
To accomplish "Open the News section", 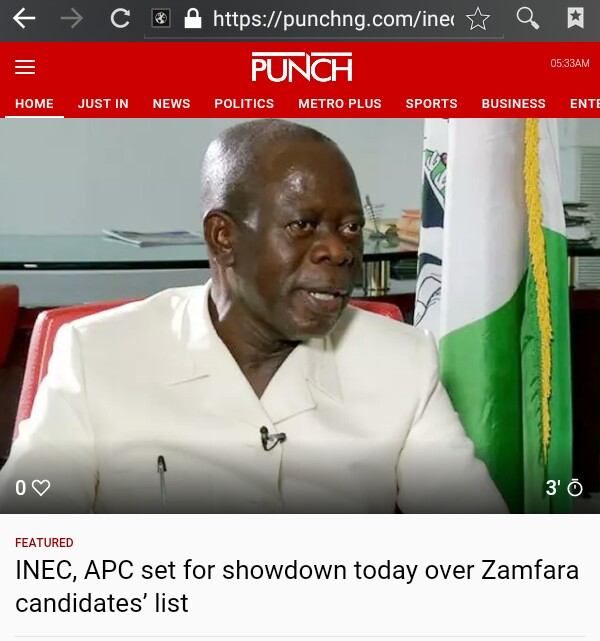I will point(171,104).
